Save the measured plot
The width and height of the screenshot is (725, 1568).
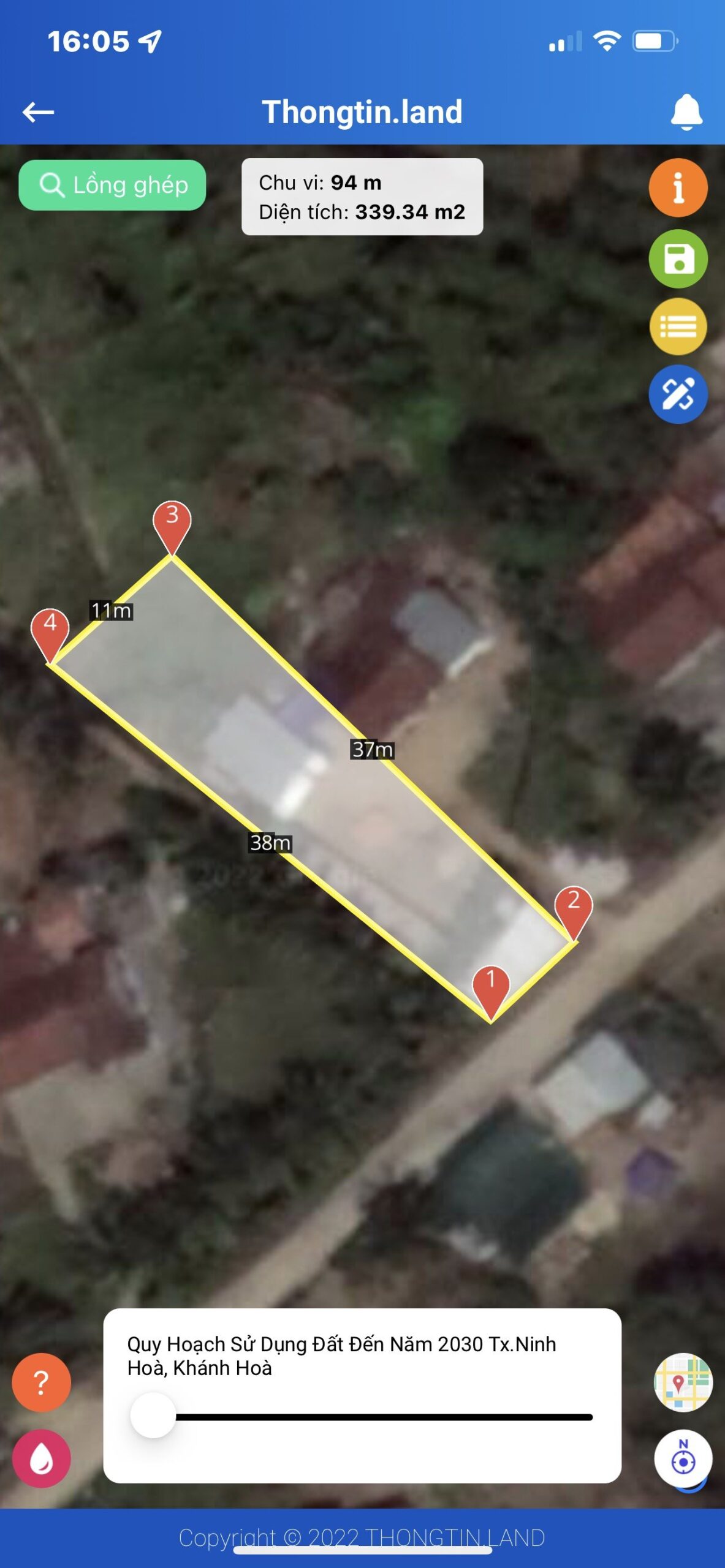[x=678, y=258]
